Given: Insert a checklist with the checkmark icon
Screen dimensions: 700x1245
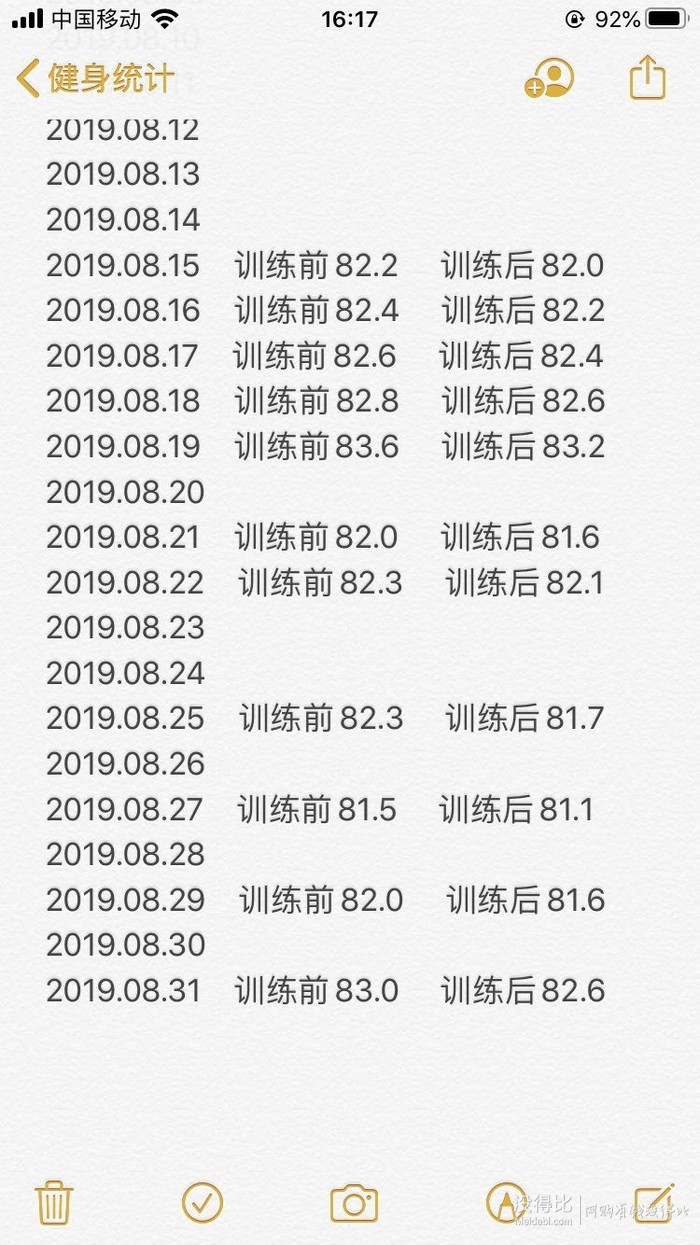Looking at the screenshot, I should 202,1202.
